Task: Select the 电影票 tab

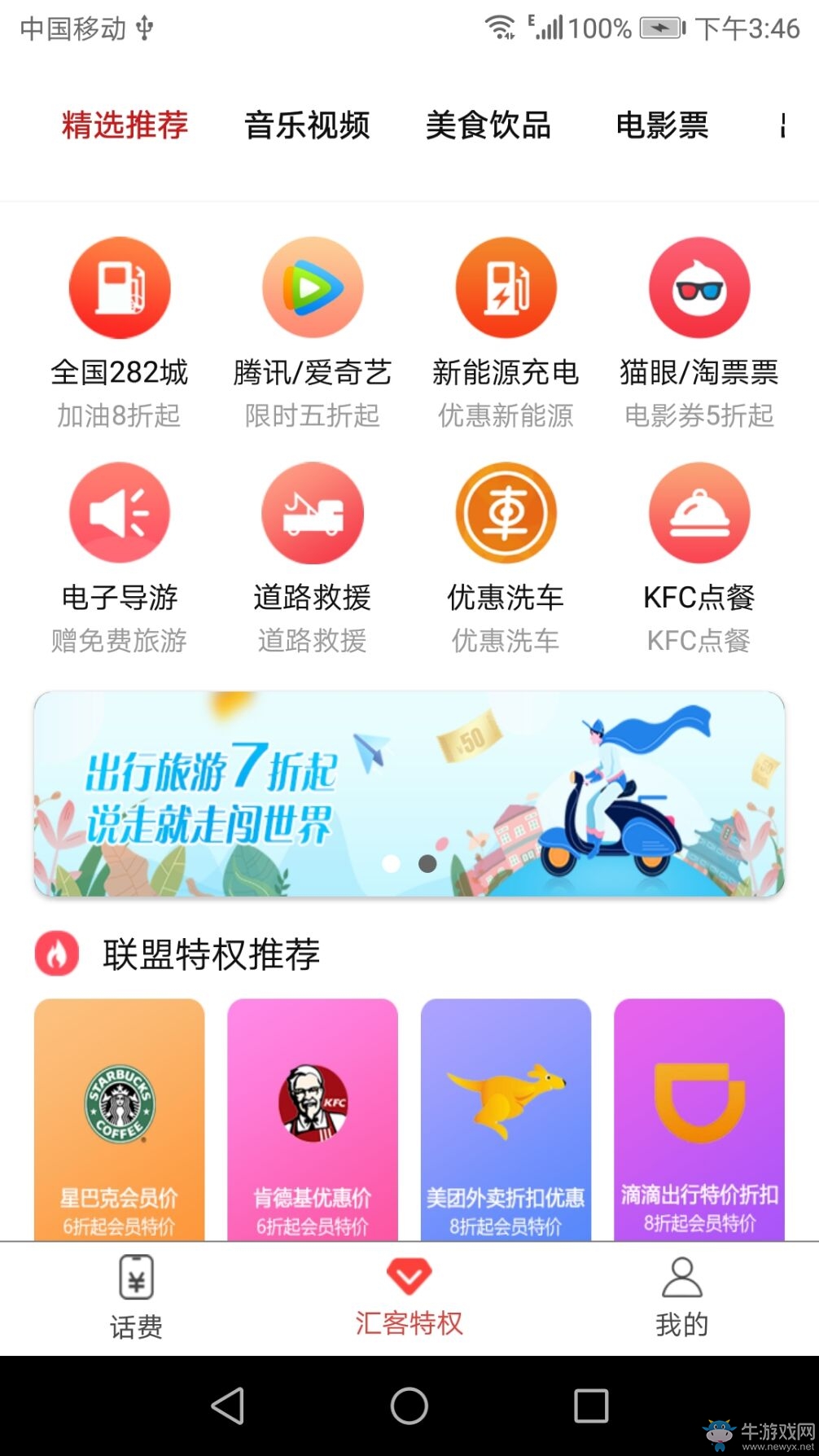Action: pos(662,125)
